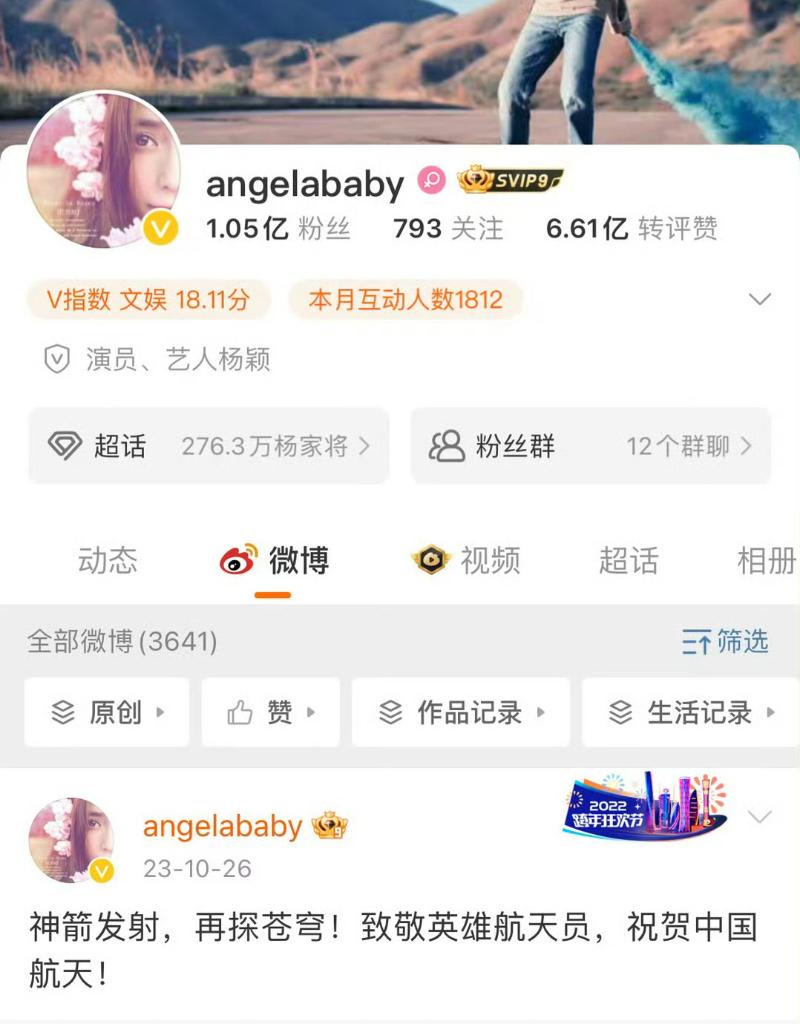800x1024 pixels.
Task: Switch to the 视频 tab
Action: click(466, 561)
